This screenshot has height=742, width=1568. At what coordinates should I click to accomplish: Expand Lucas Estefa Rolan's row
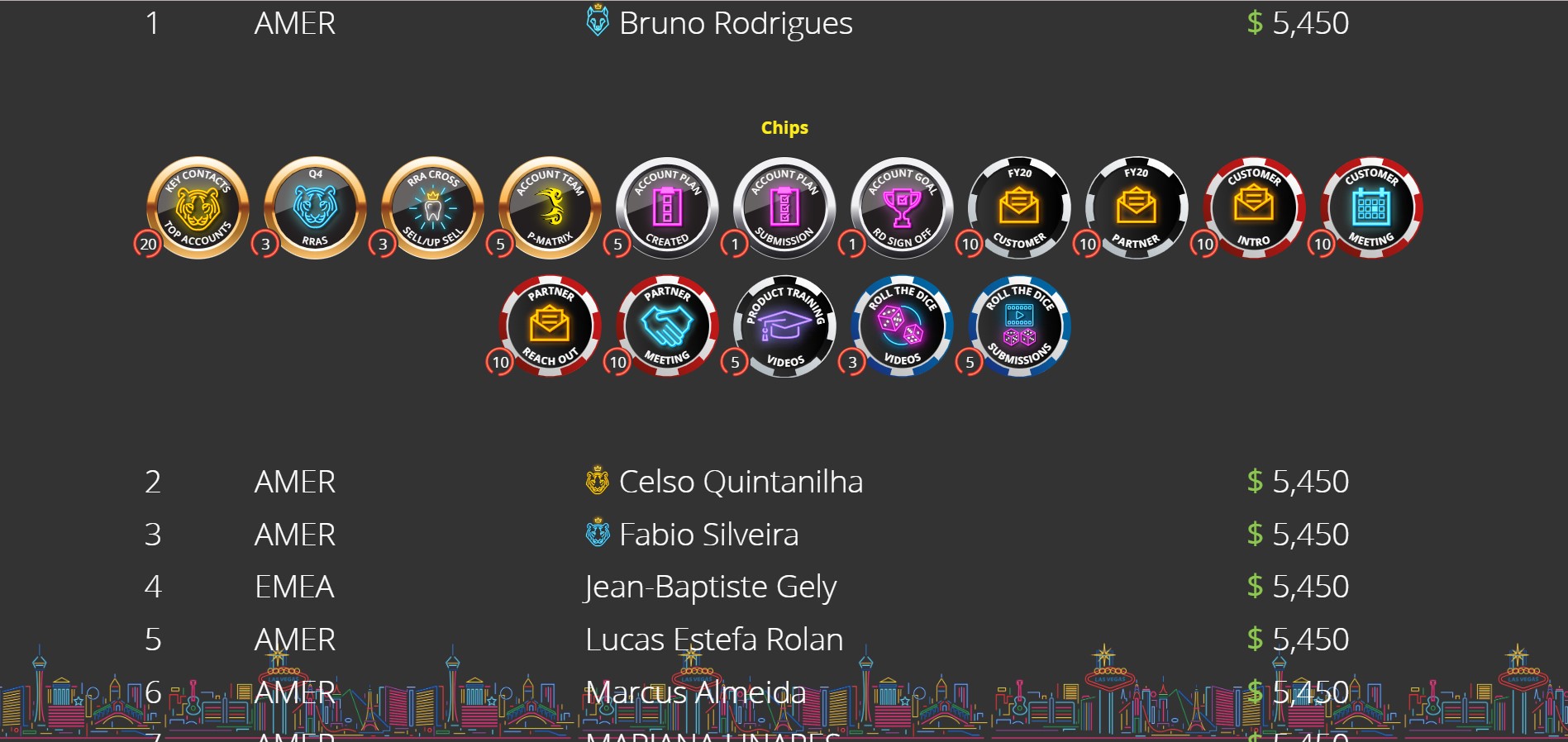tap(713, 640)
